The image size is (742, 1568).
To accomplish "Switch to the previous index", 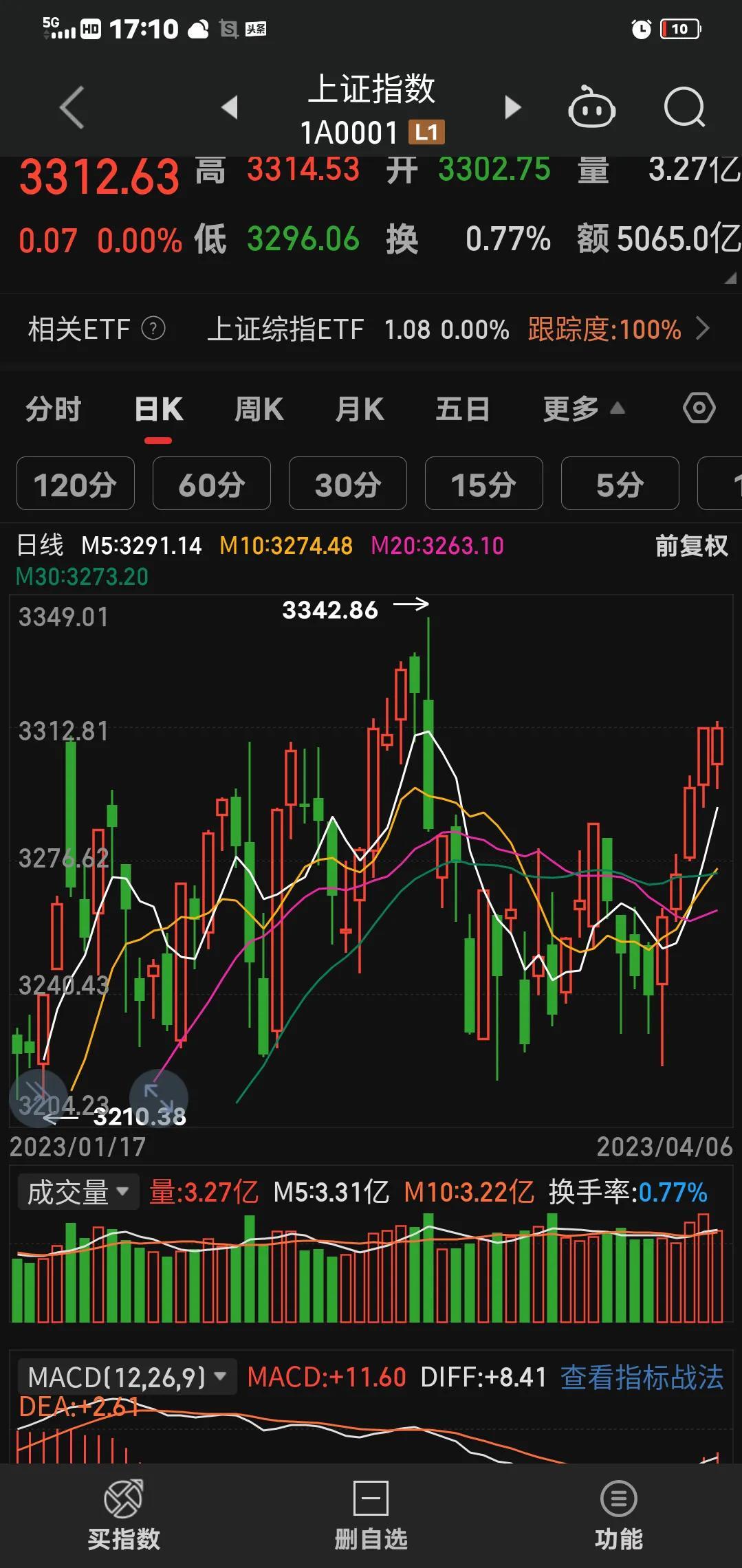I will 230,107.
